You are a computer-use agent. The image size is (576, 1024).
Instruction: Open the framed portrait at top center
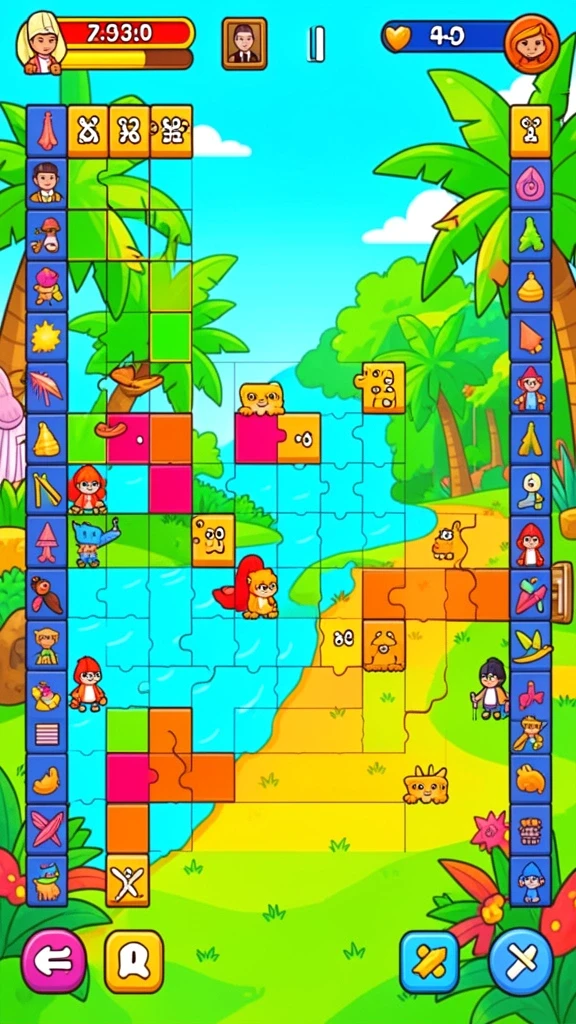tap(244, 44)
